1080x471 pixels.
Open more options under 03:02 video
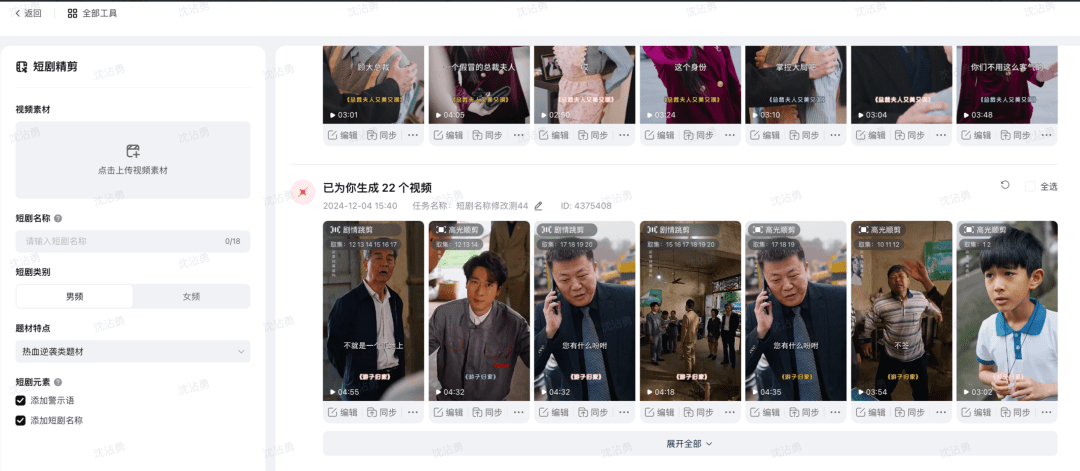click(1046, 412)
